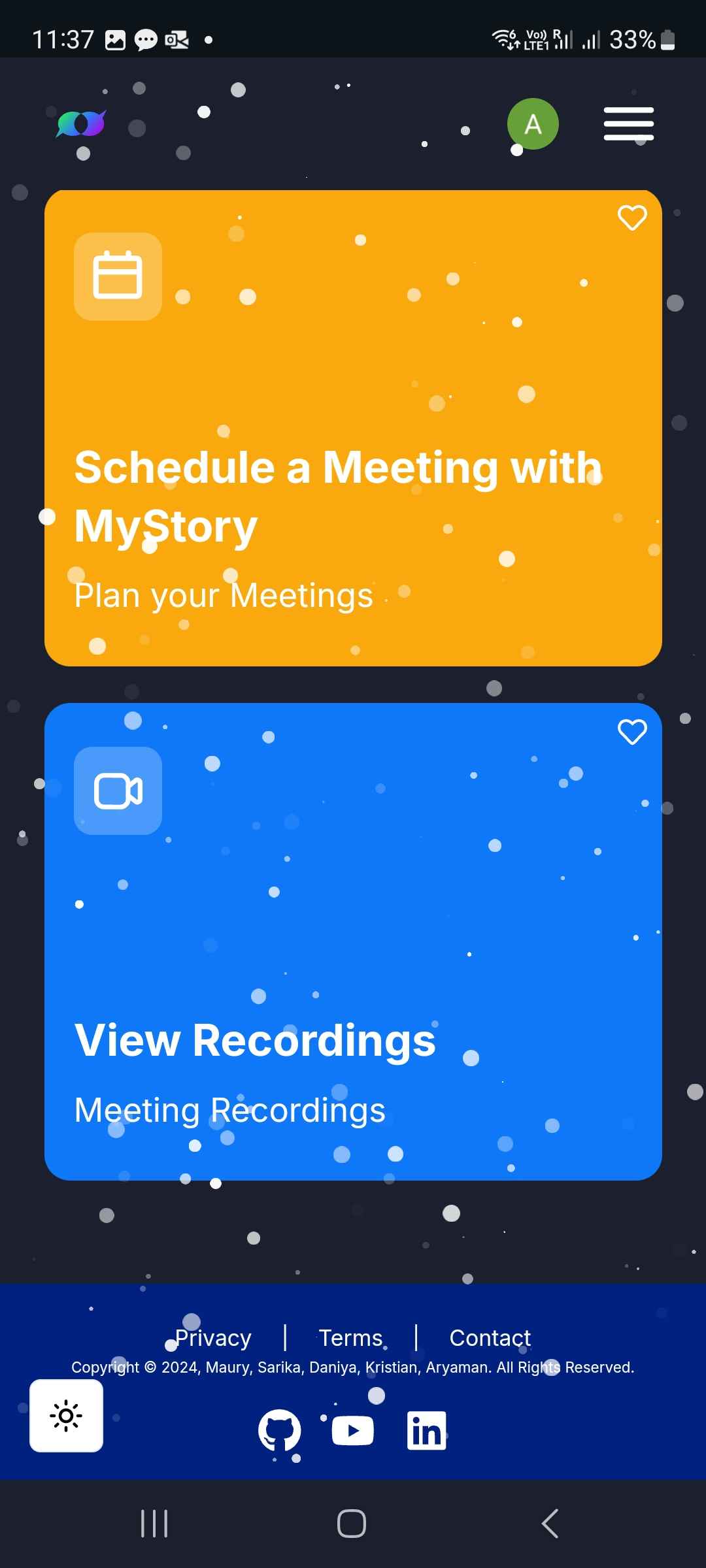This screenshot has width=706, height=1568.
Task: Open the Contact link
Action: tap(490, 1338)
